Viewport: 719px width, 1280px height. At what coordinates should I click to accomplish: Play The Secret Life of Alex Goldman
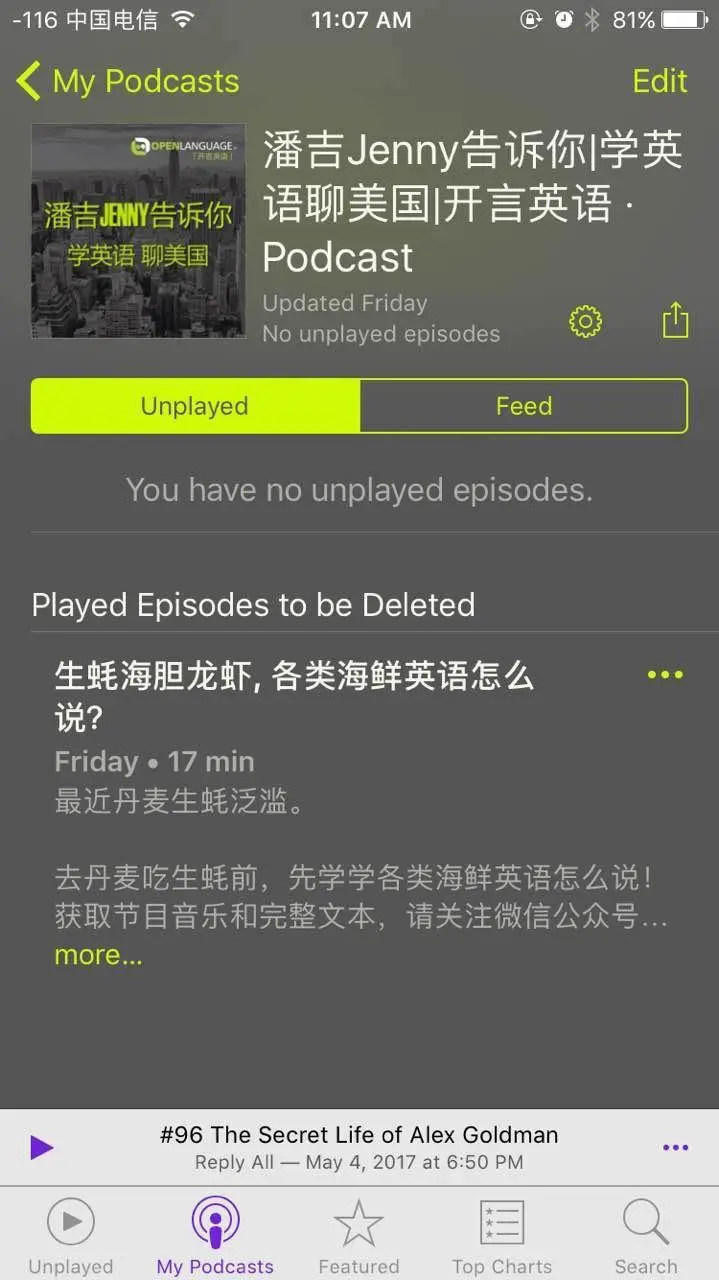pyautogui.click(x=41, y=1147)
